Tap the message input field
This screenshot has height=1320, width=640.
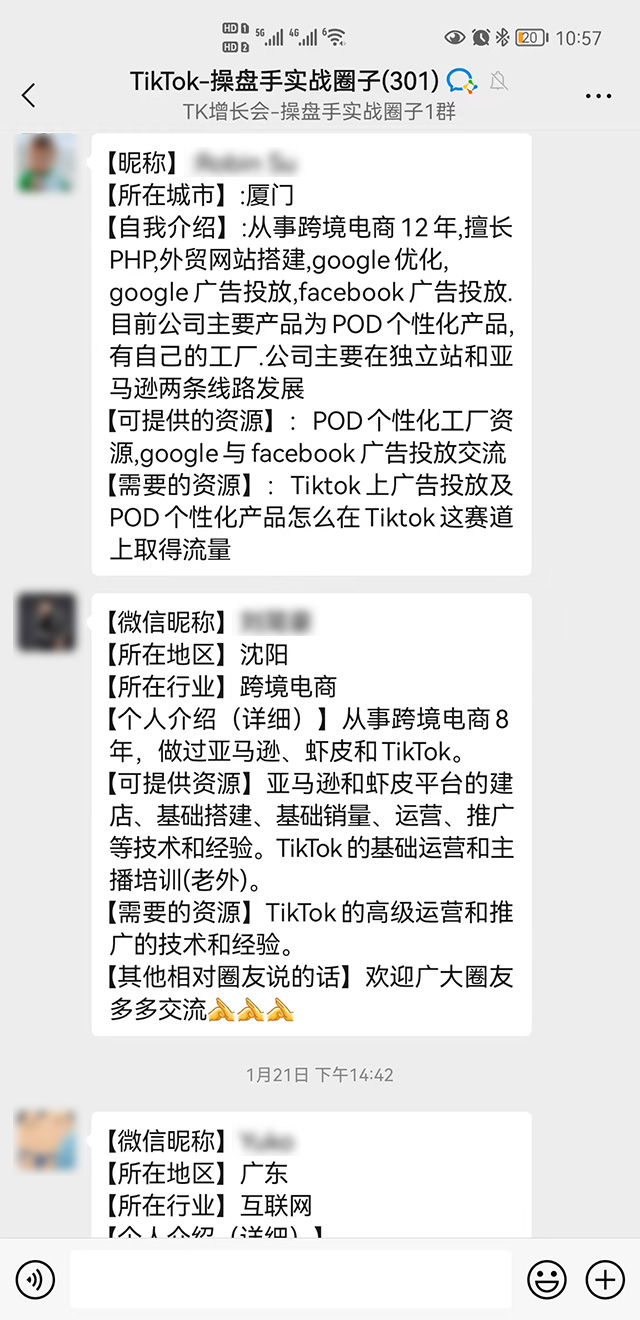(290, 1279)
